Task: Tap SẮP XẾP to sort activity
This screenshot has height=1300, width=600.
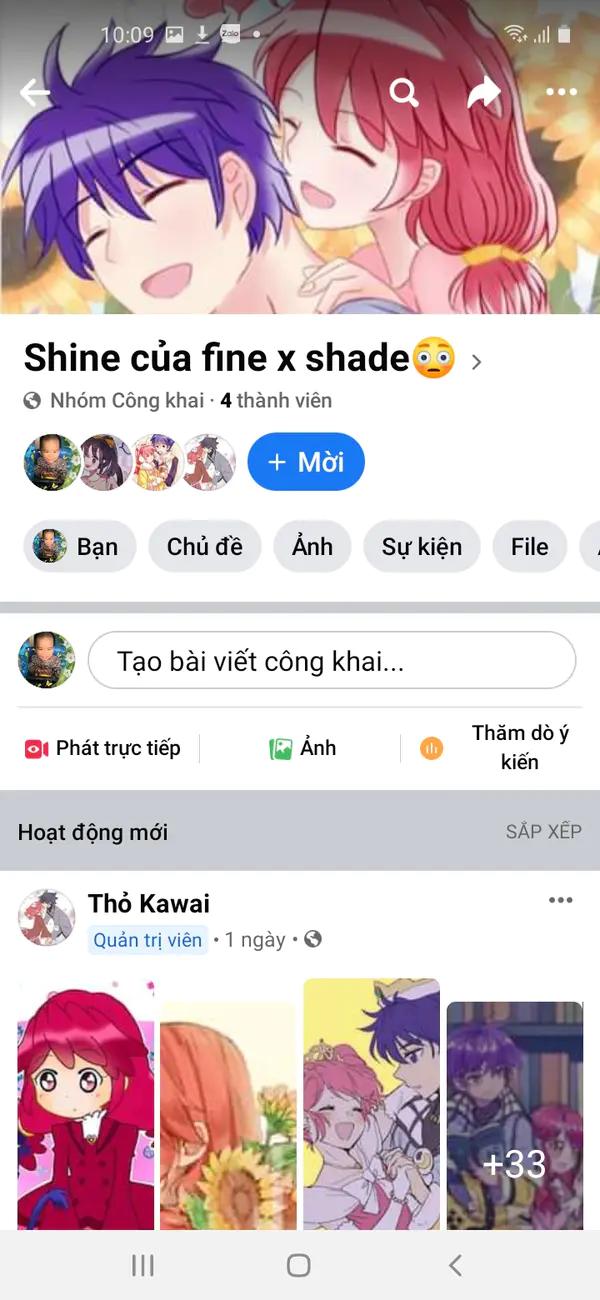Action: (544, 831)
